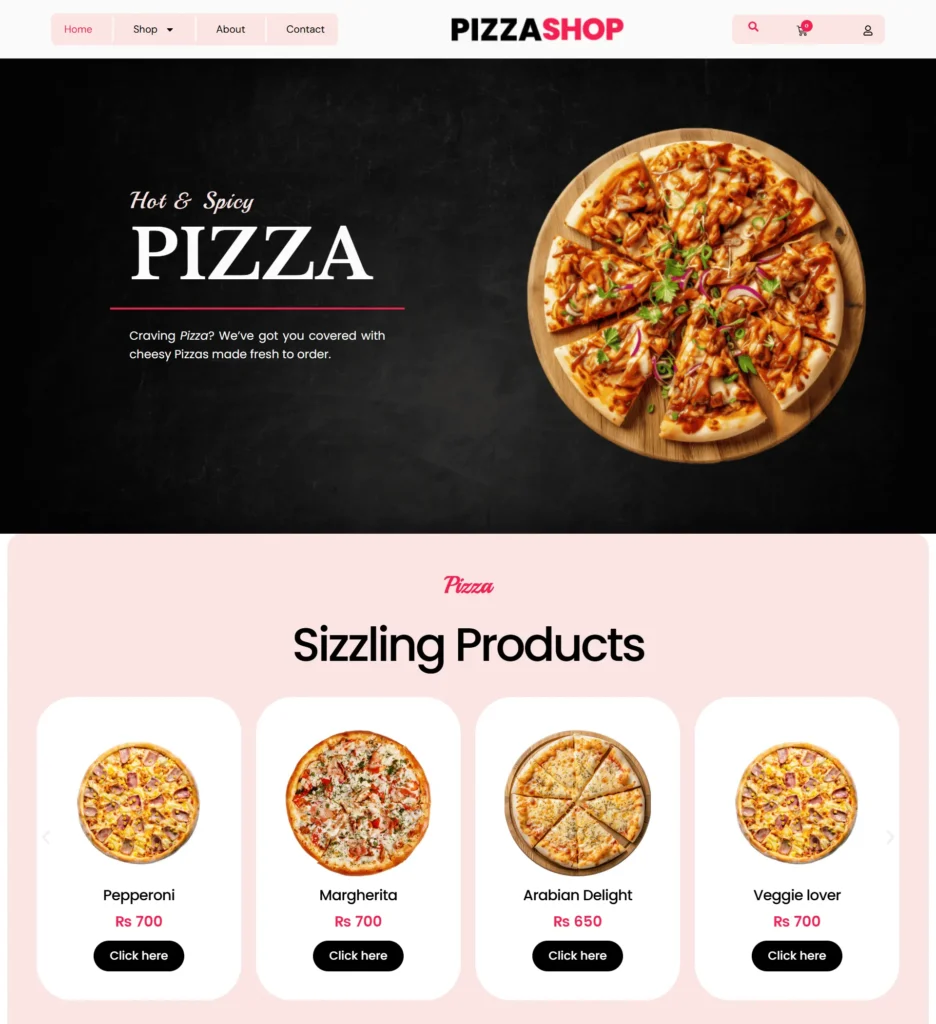This screenshot has width=936, height=1024.
Task: Open the Arabian Delight pizza image
Action: (x=577, y=802)
